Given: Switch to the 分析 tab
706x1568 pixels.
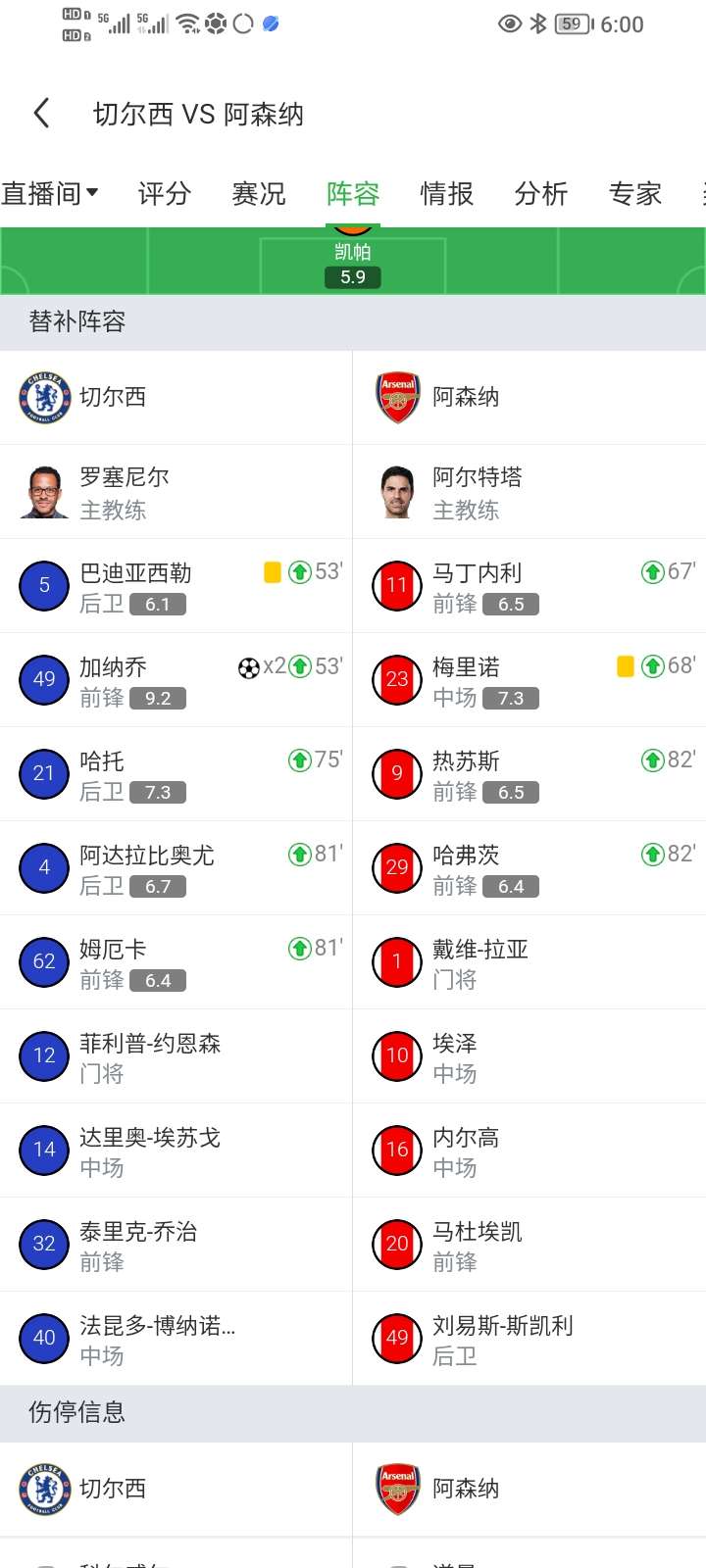Looking at the screenshot, I should 540,194.
